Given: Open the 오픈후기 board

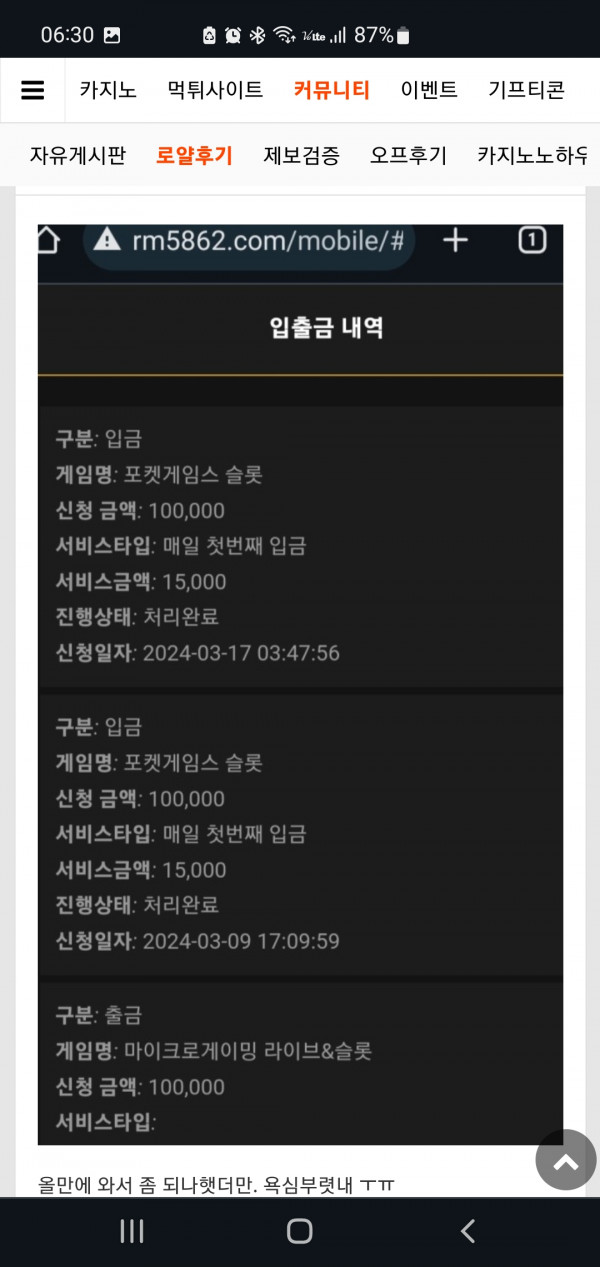Looking at the screenshot, I should click(x=408, y=155).
